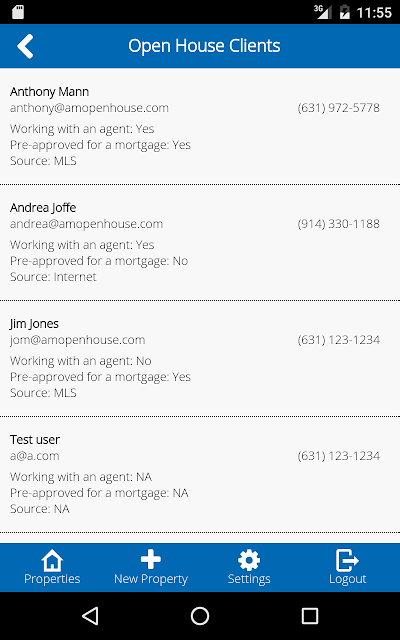Tap the system home button
Image resolution: width=400 pixels, height=640 pixels.
pos(200,616)
